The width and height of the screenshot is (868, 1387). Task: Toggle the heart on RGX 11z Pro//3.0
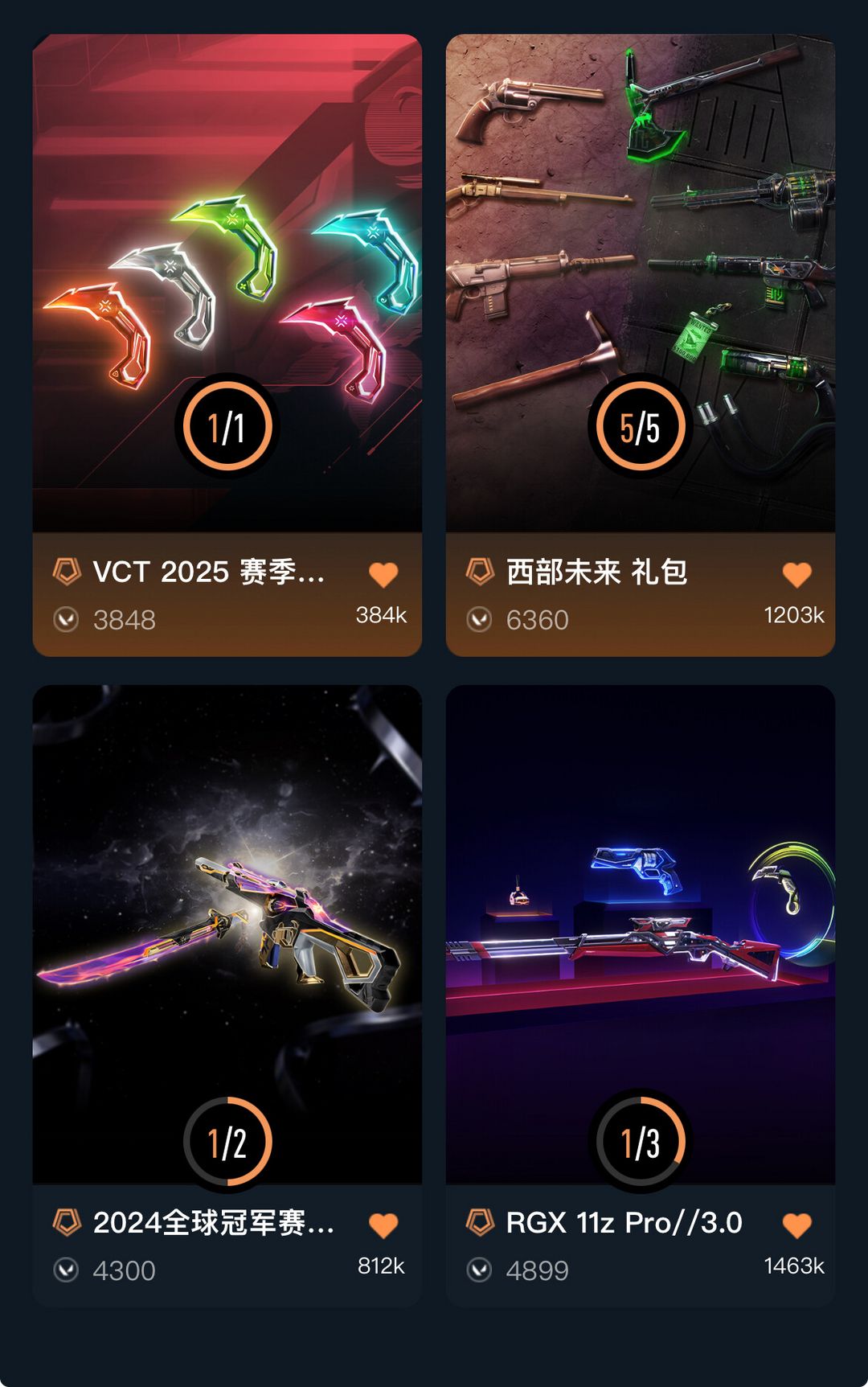click(796, 1225)
